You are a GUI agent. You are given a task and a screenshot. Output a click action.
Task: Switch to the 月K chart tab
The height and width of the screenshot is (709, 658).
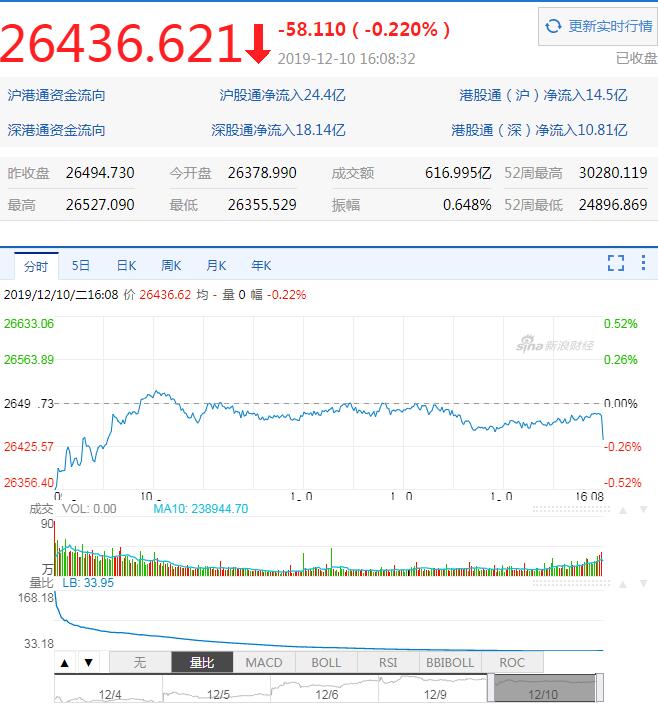click(x=216, y=265)
